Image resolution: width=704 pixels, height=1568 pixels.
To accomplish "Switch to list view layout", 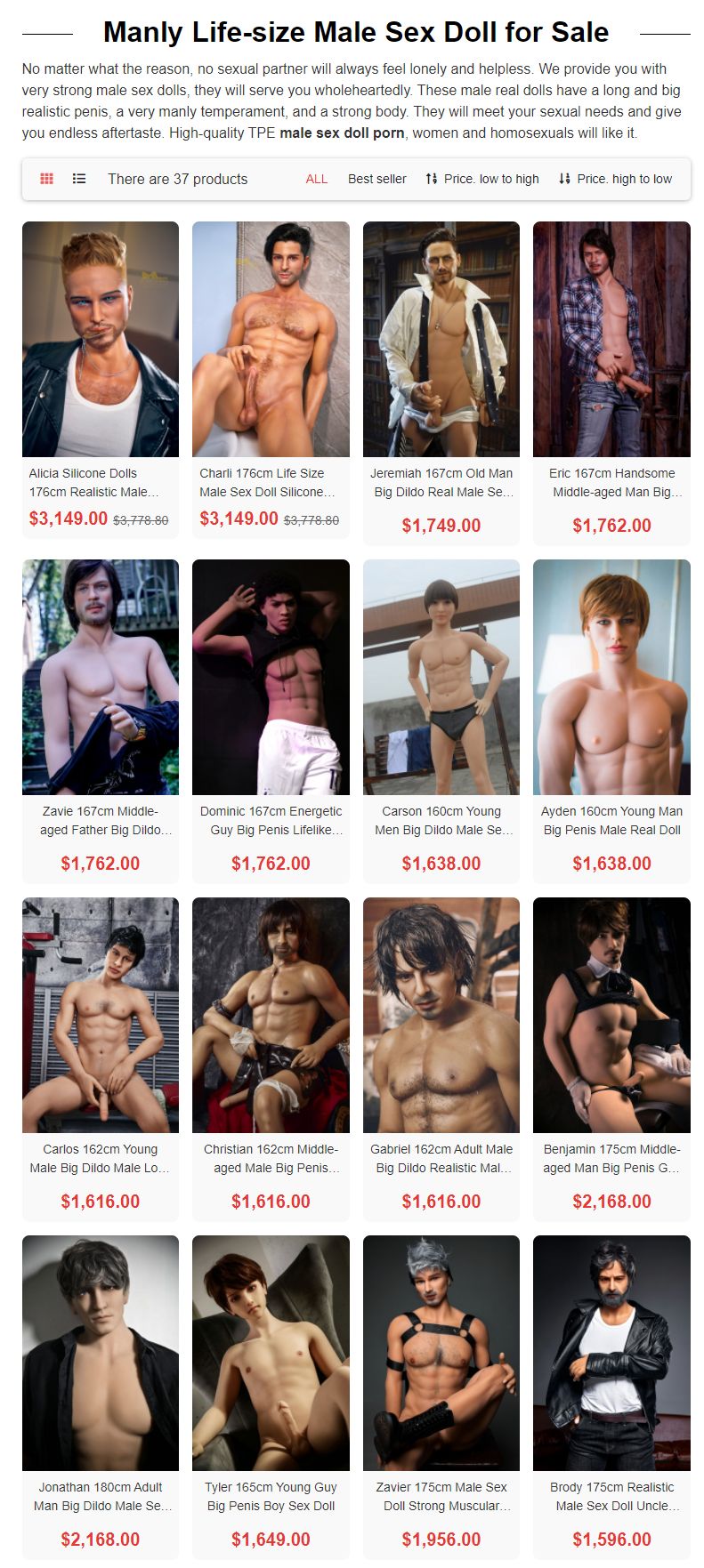I will [x=79, y=179].
